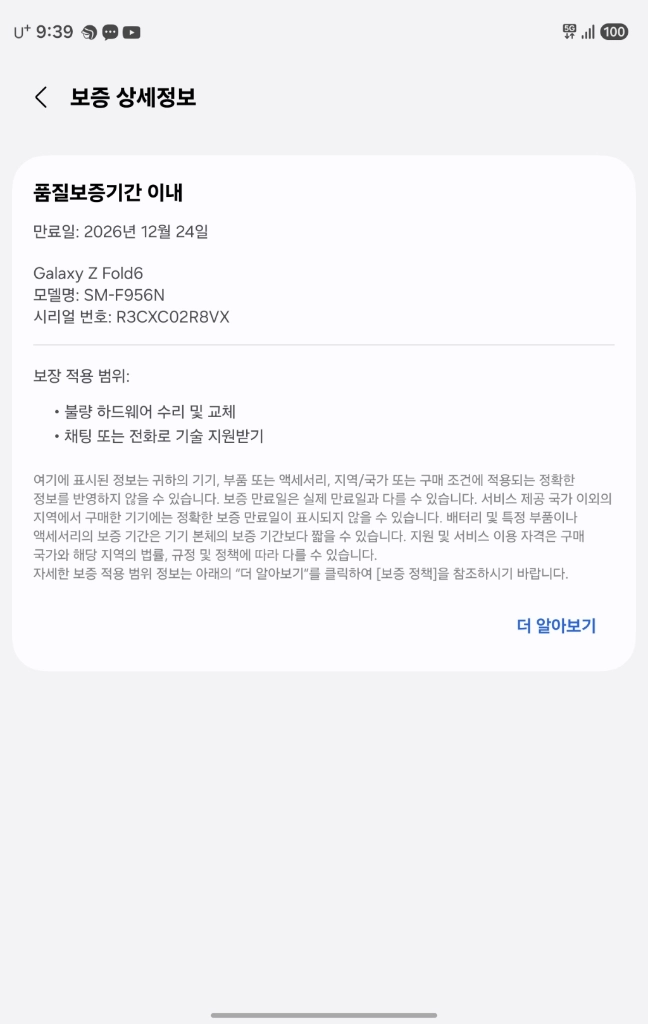Go back from 보증 상세정보

coord(40,97)
